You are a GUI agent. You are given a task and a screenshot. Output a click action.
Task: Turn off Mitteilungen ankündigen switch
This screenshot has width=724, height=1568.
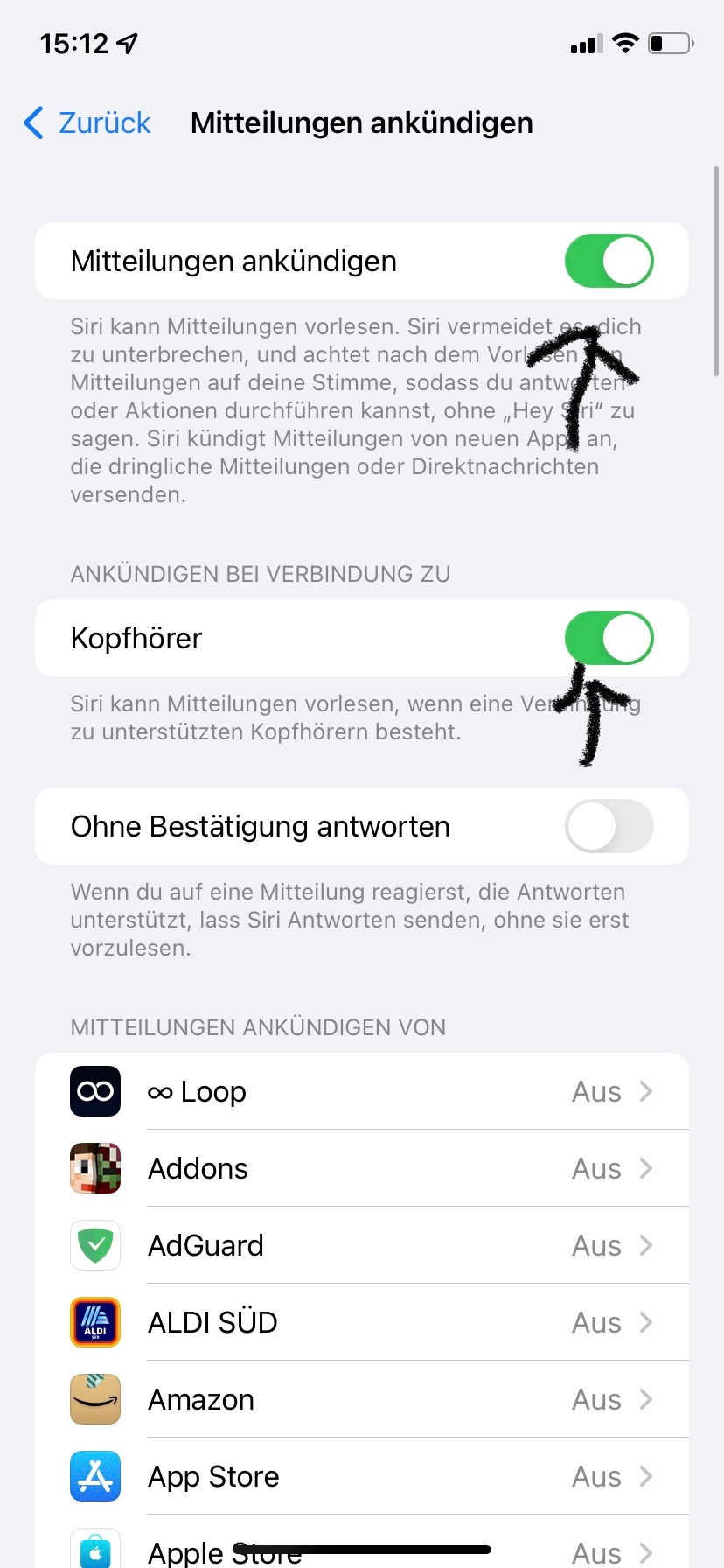609,261
